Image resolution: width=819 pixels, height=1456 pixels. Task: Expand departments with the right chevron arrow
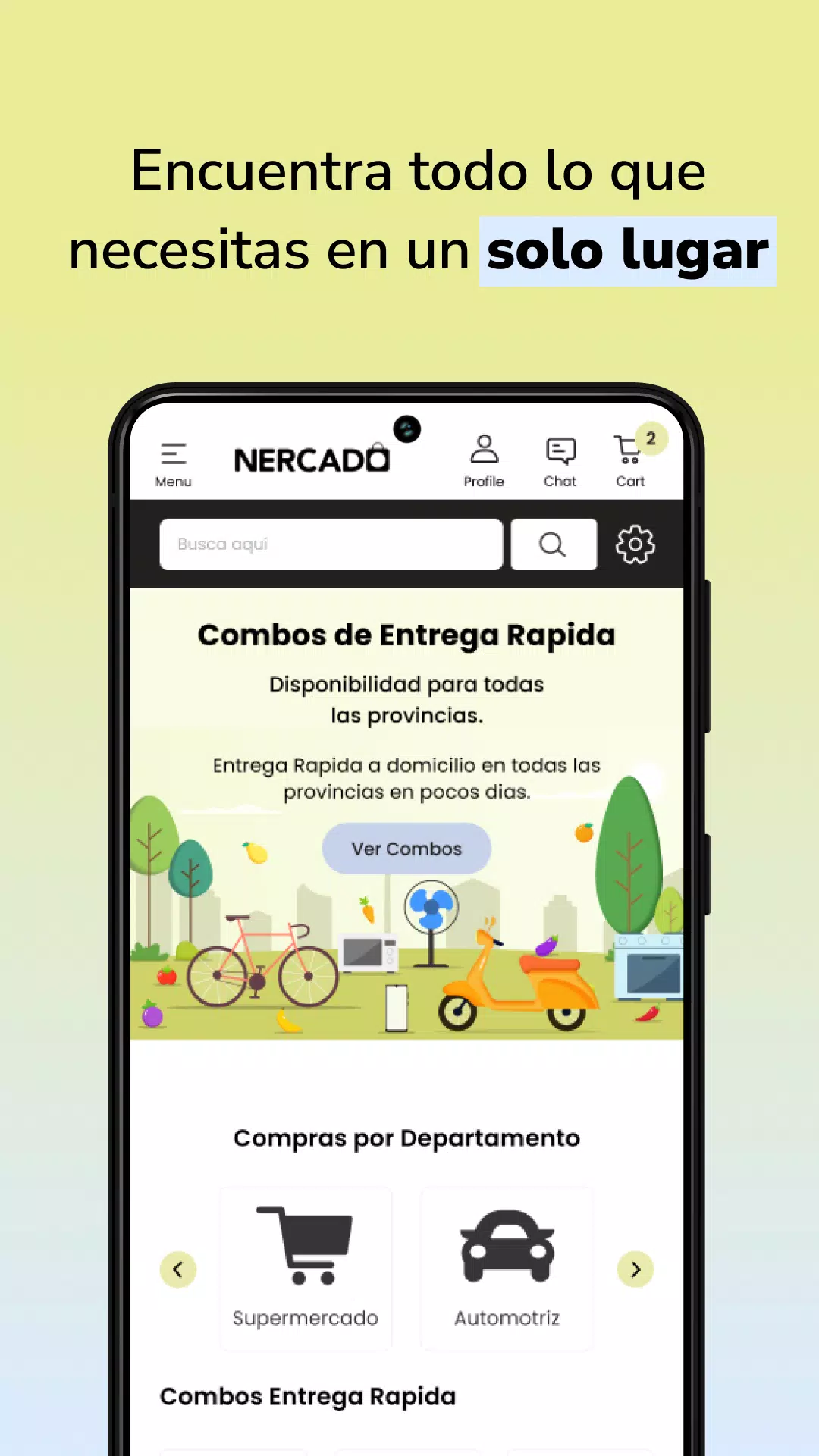point(635,1269)
